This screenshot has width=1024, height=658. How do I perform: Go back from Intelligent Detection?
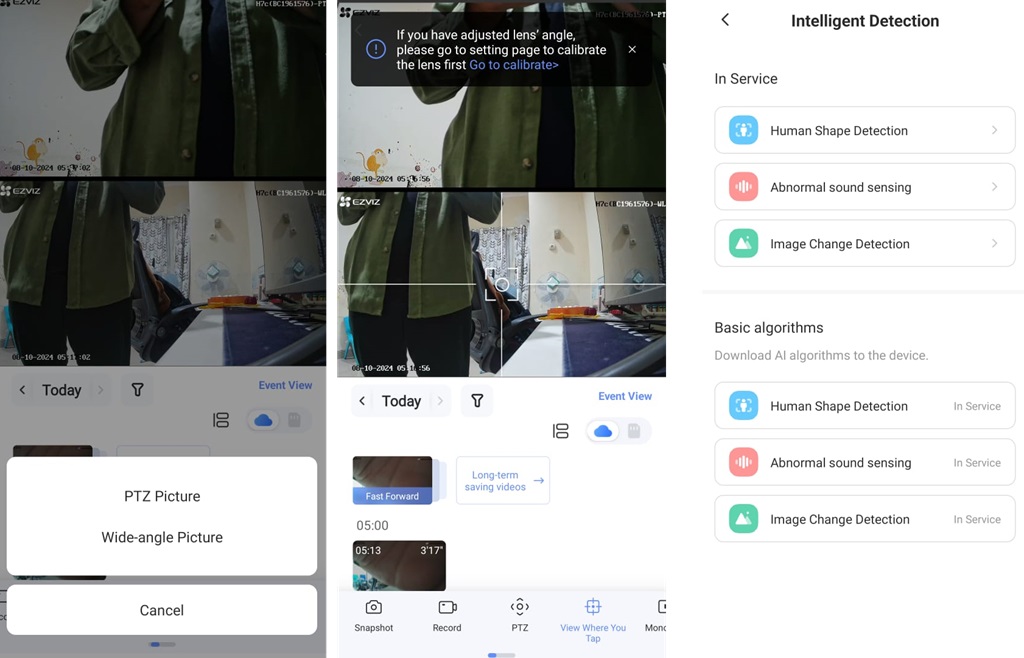pos(725,20)
